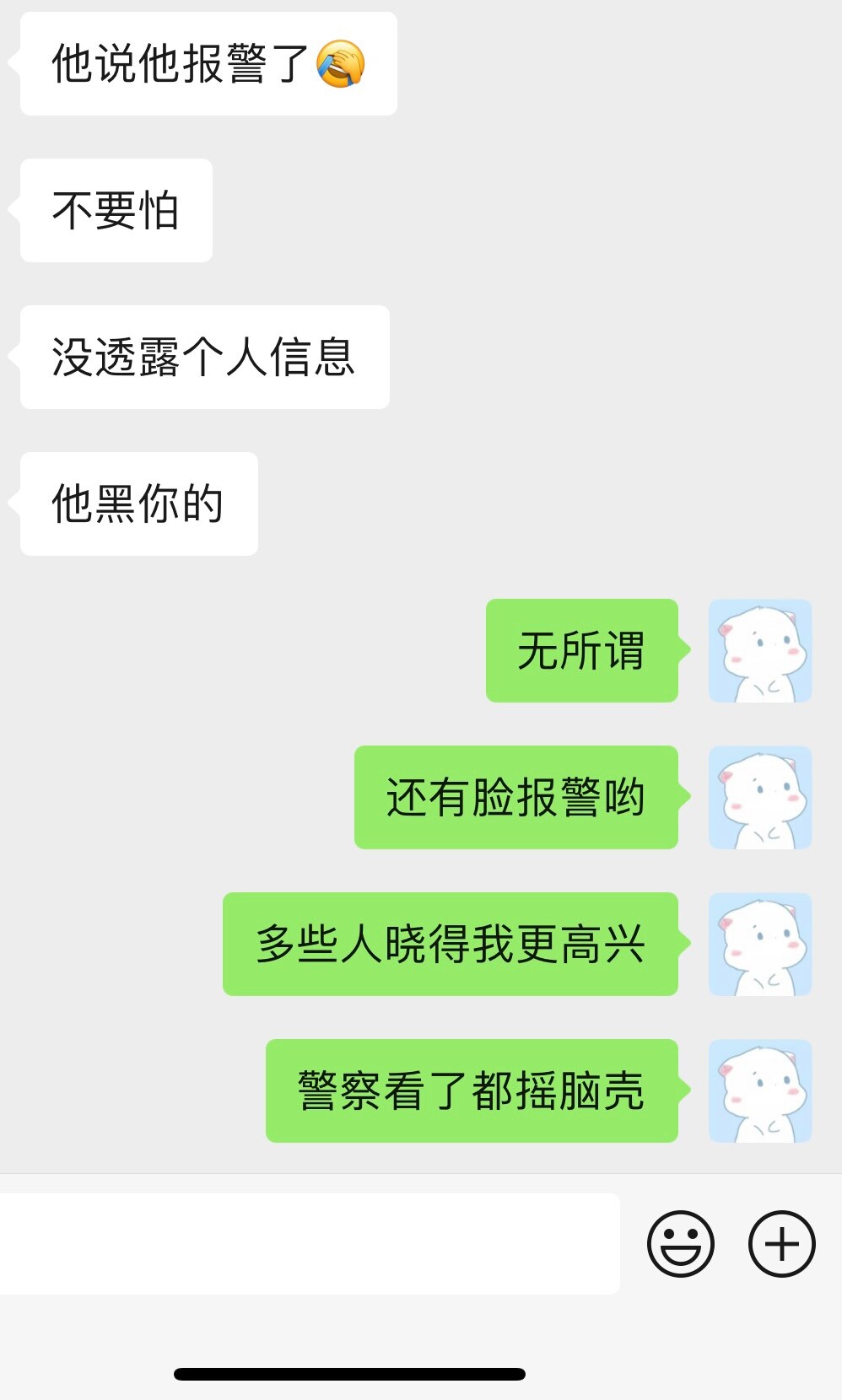842x1400 pixels.
Task: Open the emoji sticker panel
Action: click(680, 1243)
